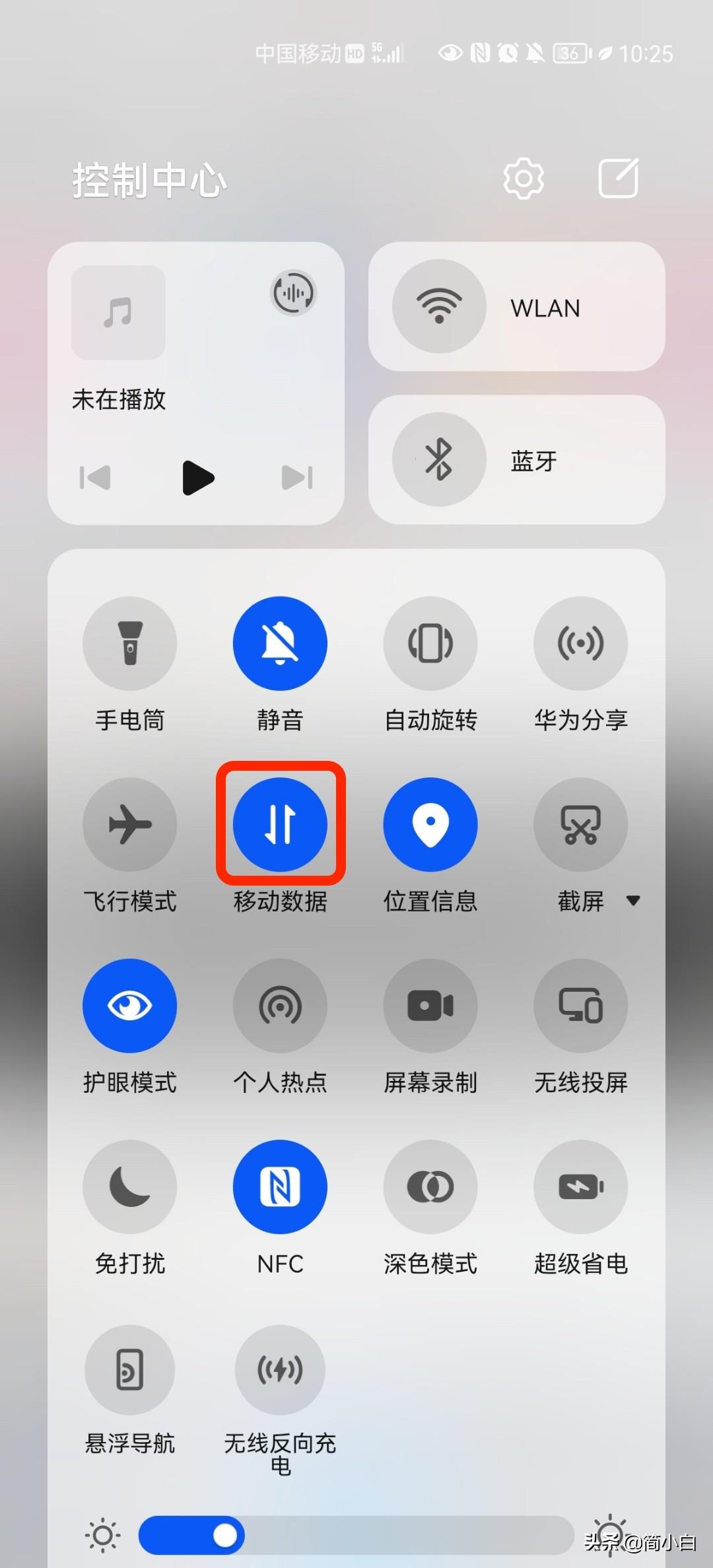Screen dimensions: 713x1568
Task: Toggle the WLAN switch
Action: [x=439, y=306]
